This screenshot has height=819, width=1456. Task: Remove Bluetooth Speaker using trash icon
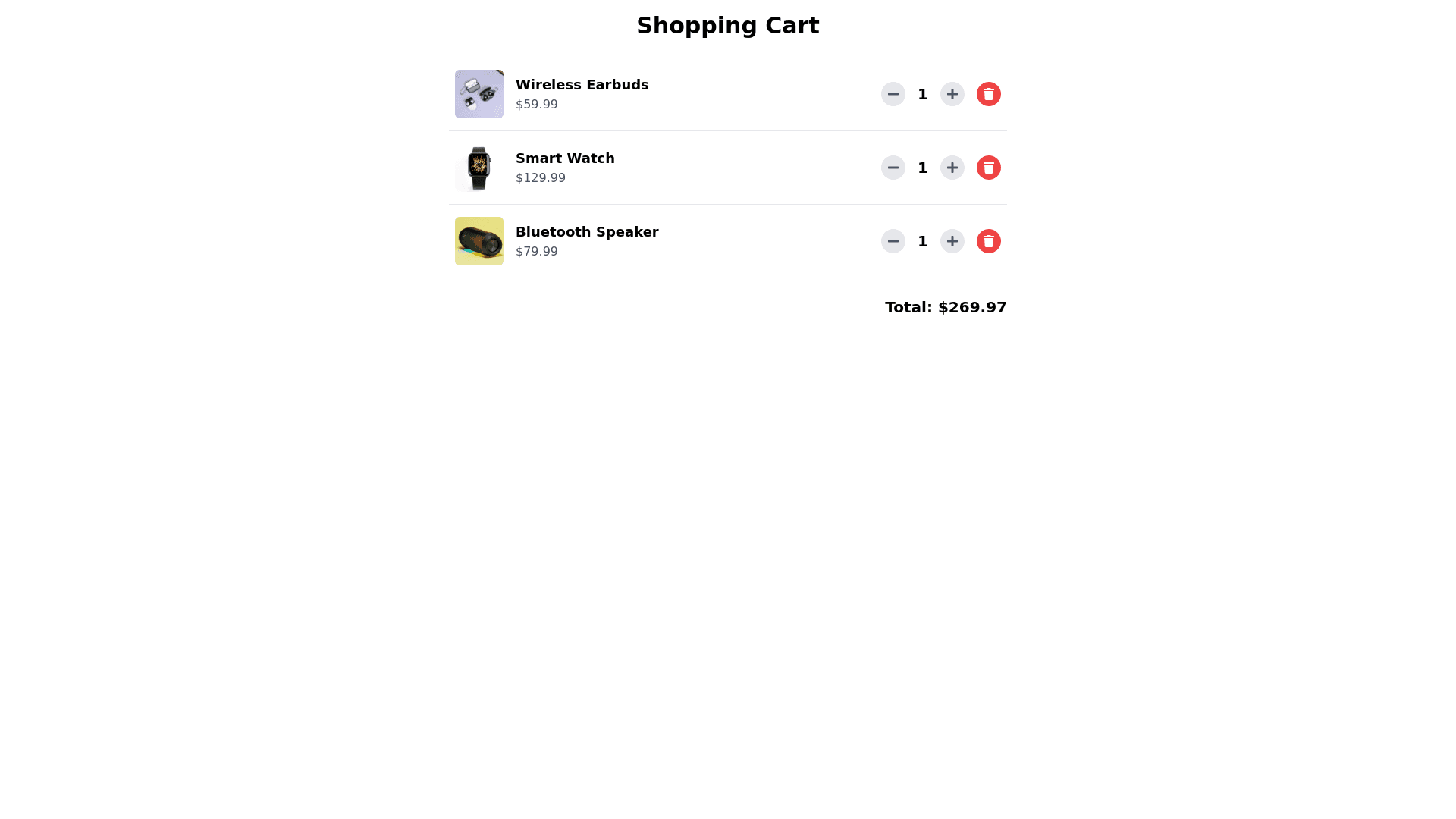[x=989, y=241]
